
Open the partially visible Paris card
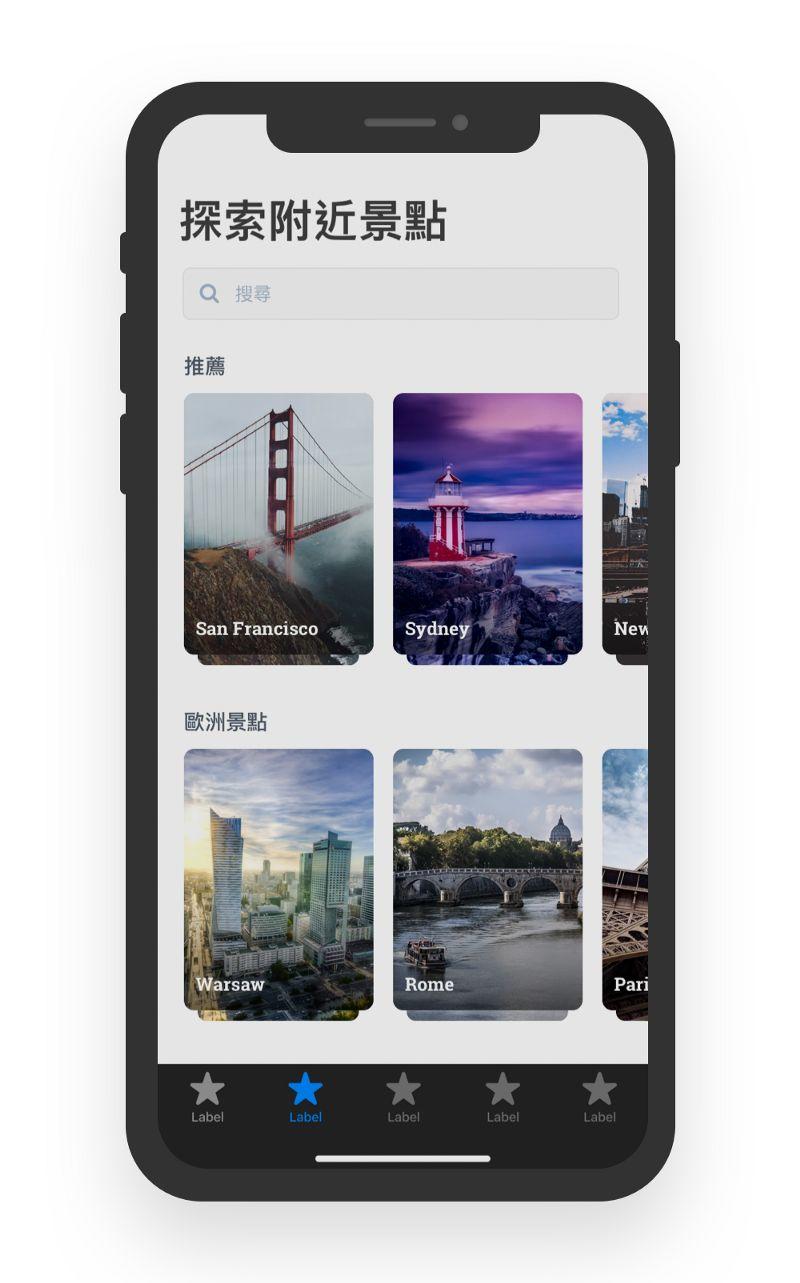coord(626,880)
